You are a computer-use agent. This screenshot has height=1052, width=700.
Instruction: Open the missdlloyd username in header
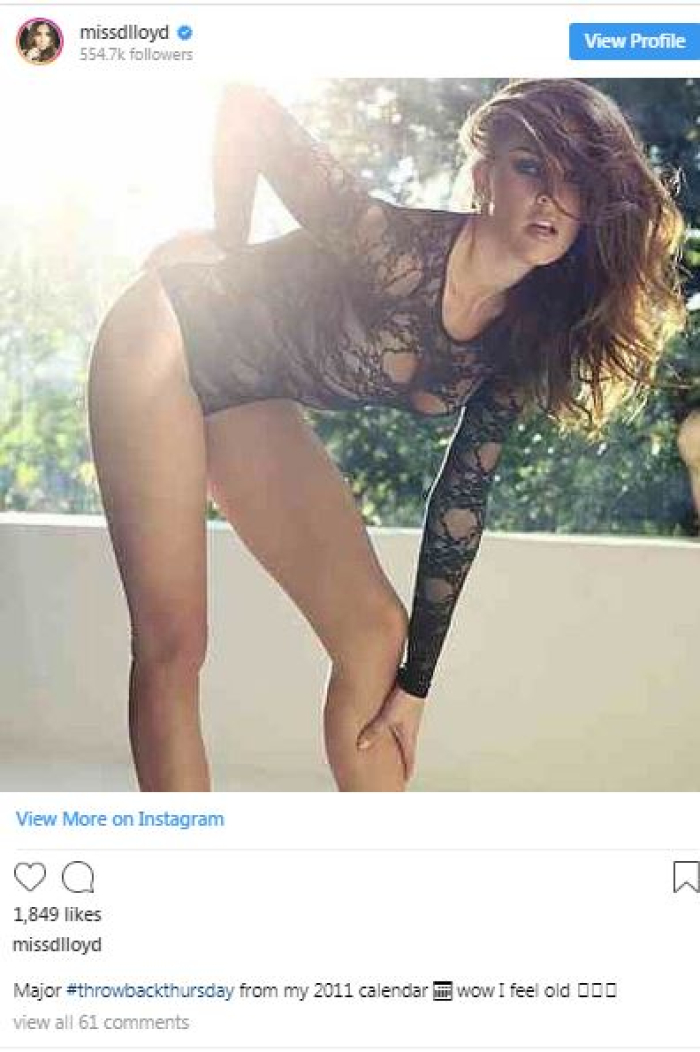[x=125, y=33]
